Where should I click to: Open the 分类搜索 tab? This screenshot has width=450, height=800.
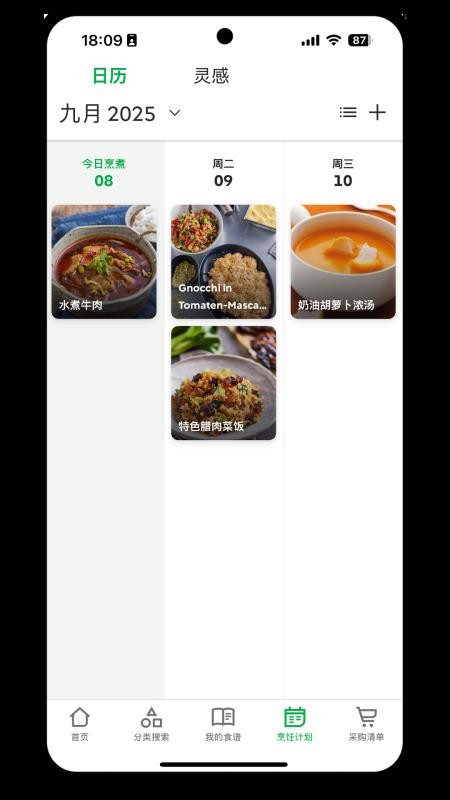[x=152, y=724]
